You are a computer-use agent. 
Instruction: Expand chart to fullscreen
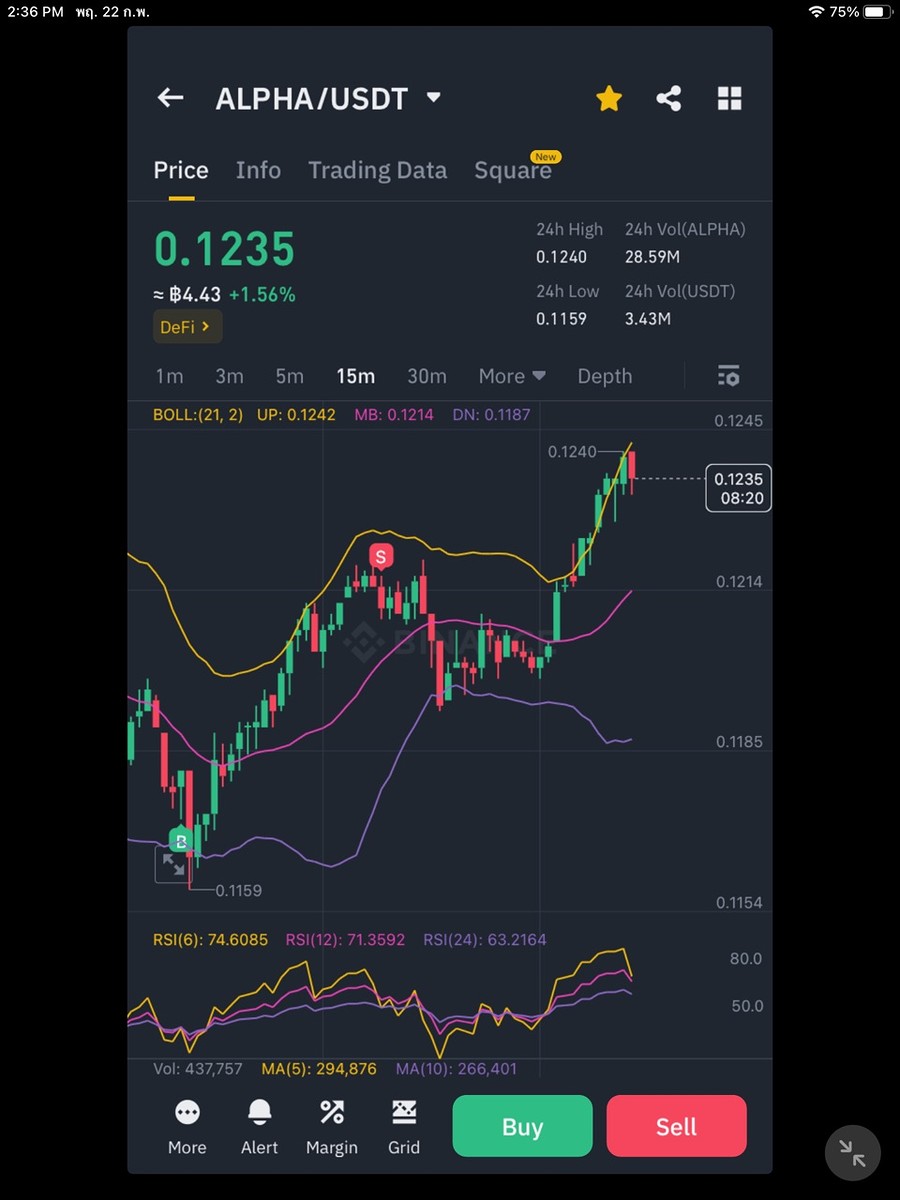[x=173, y=865]
